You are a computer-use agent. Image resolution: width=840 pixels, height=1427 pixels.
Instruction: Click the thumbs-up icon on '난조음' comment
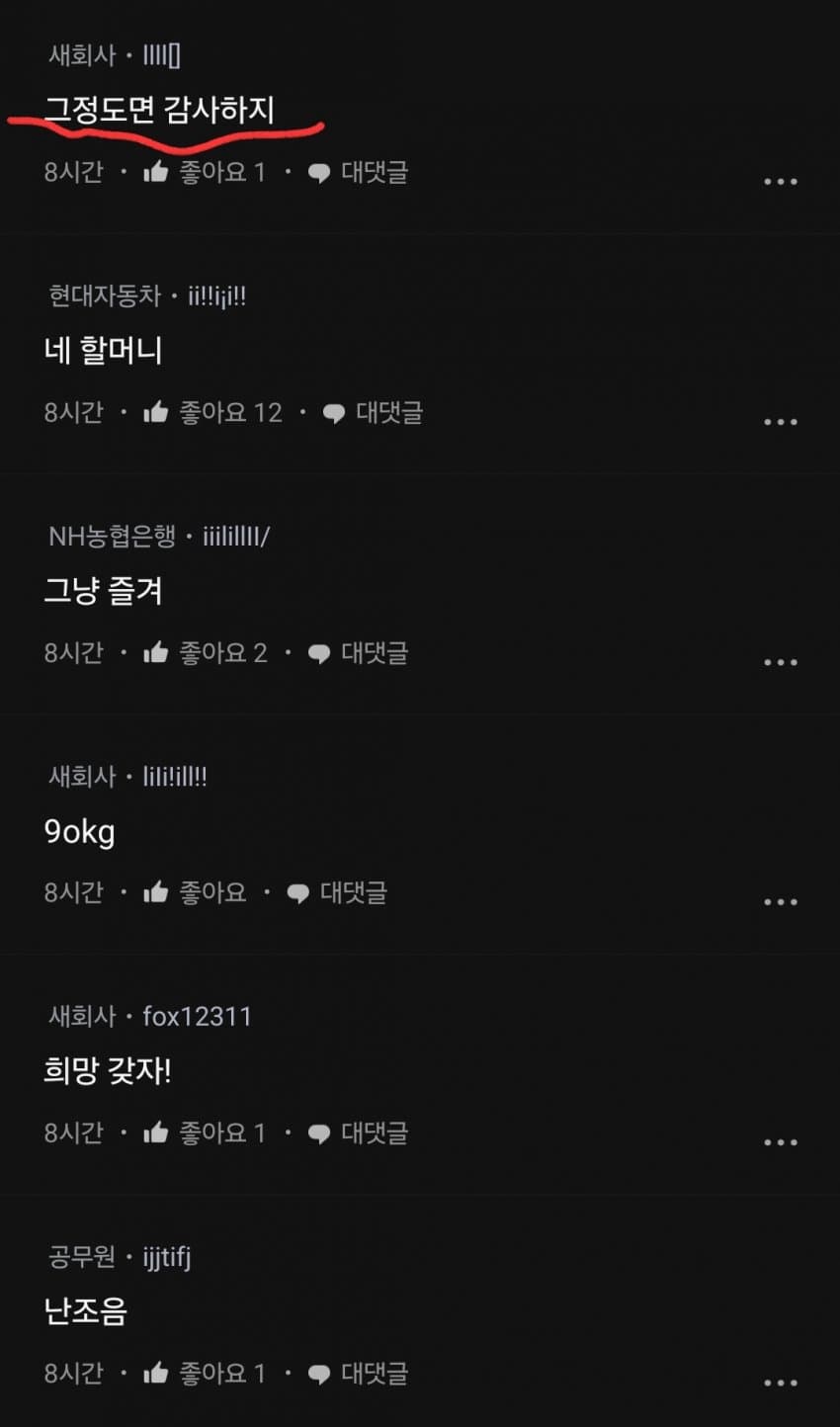tap(157, 1373)
